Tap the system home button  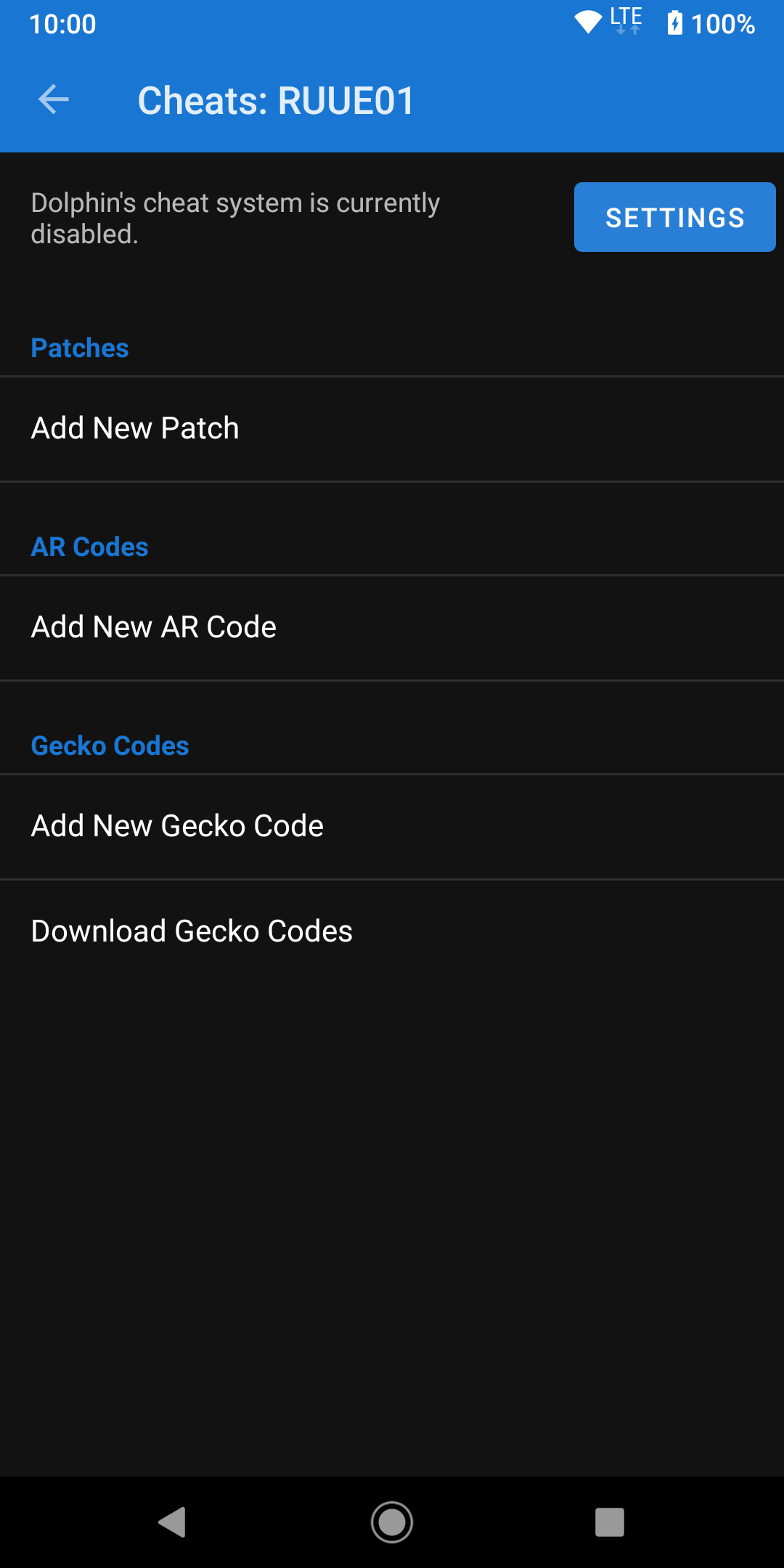coord(392,1522)
